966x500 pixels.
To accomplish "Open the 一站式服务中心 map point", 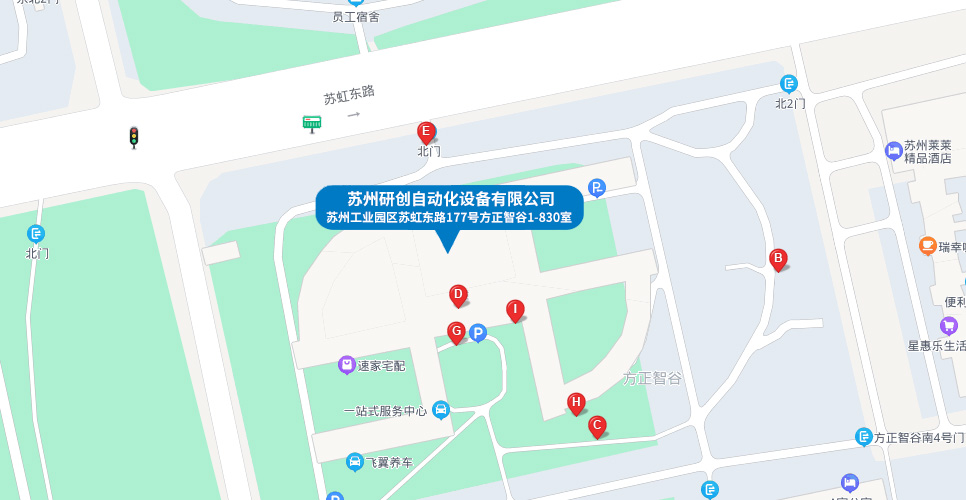I will click(x=441, y=409).
